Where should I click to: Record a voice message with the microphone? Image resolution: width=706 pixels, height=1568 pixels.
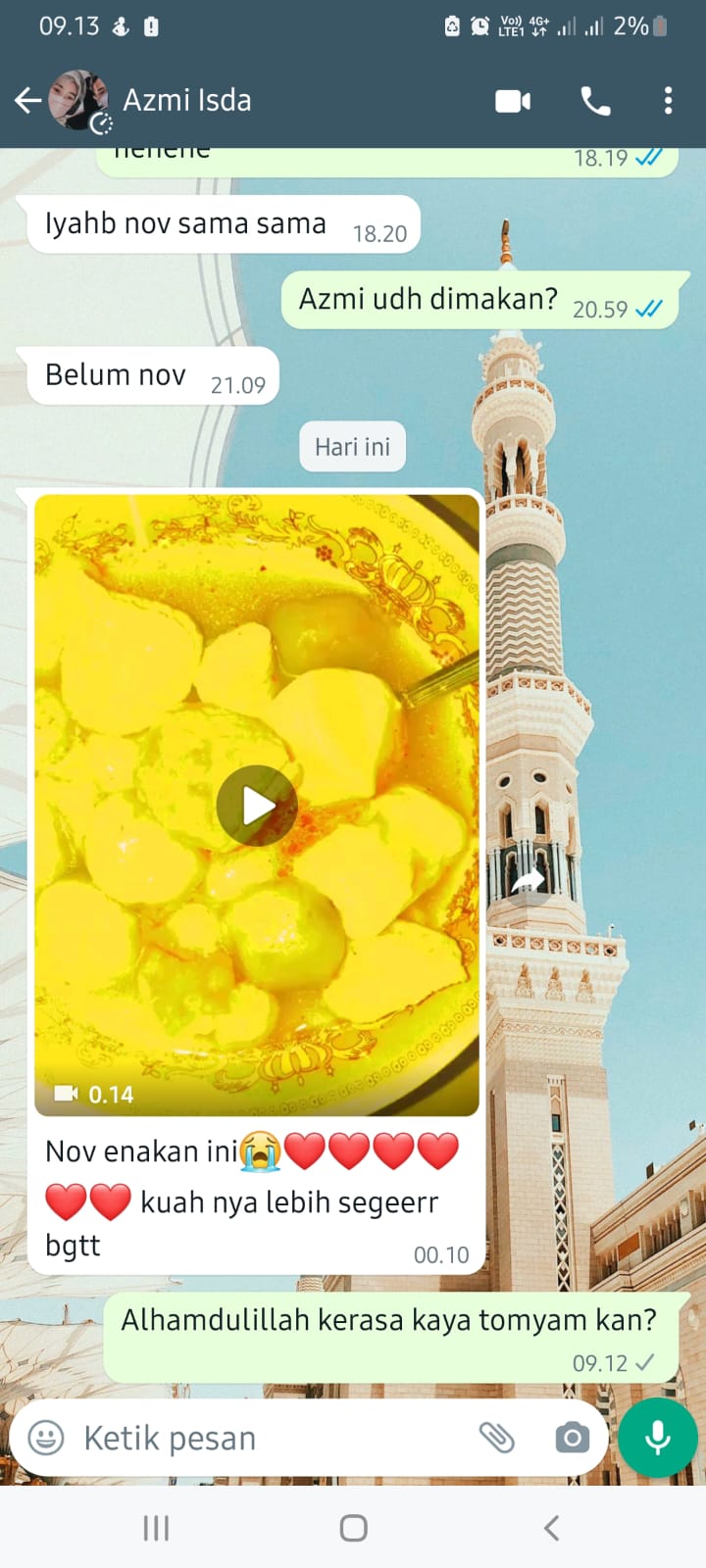tap(658, 1438)
